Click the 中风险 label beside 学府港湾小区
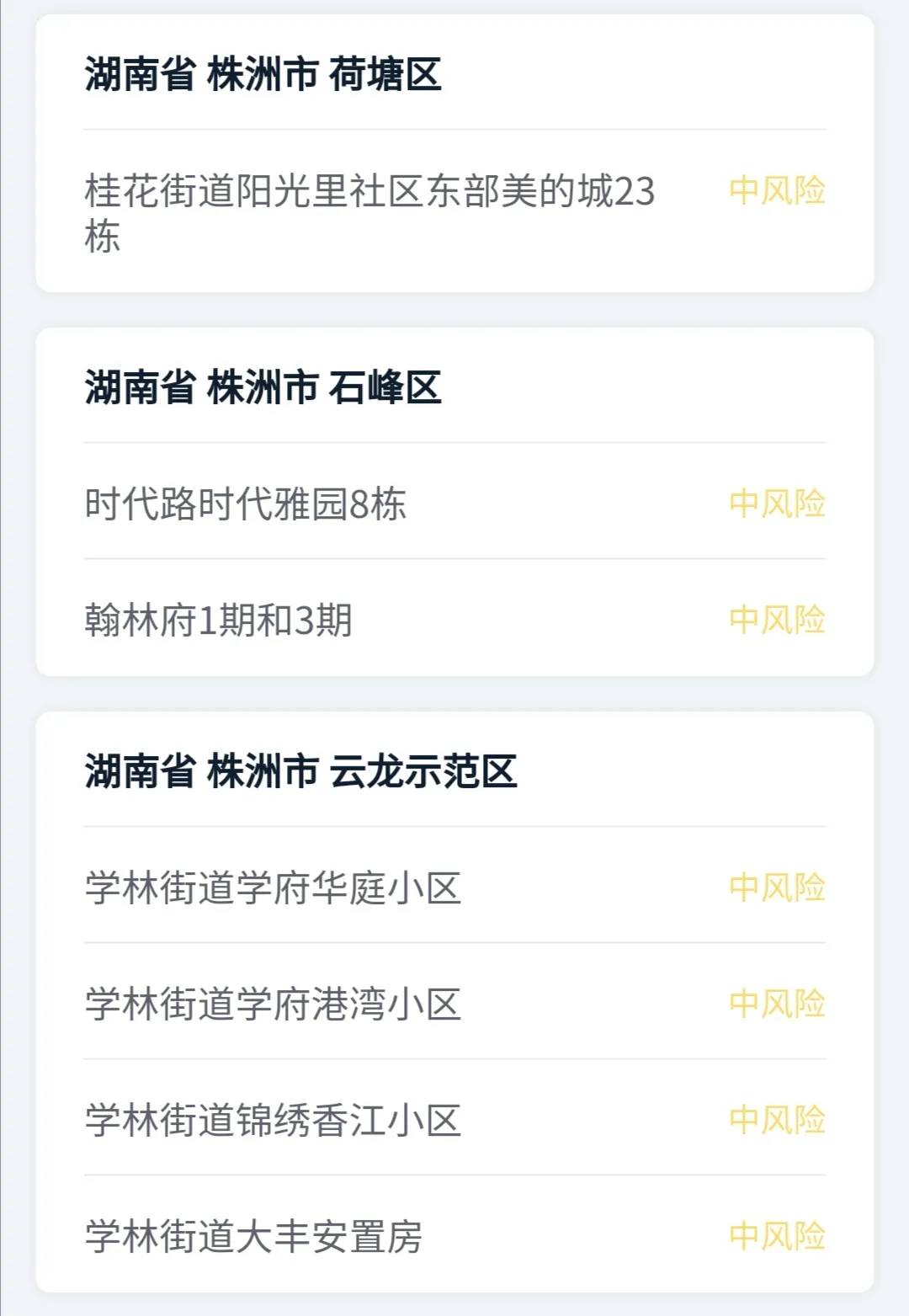 coord(778,1004)
